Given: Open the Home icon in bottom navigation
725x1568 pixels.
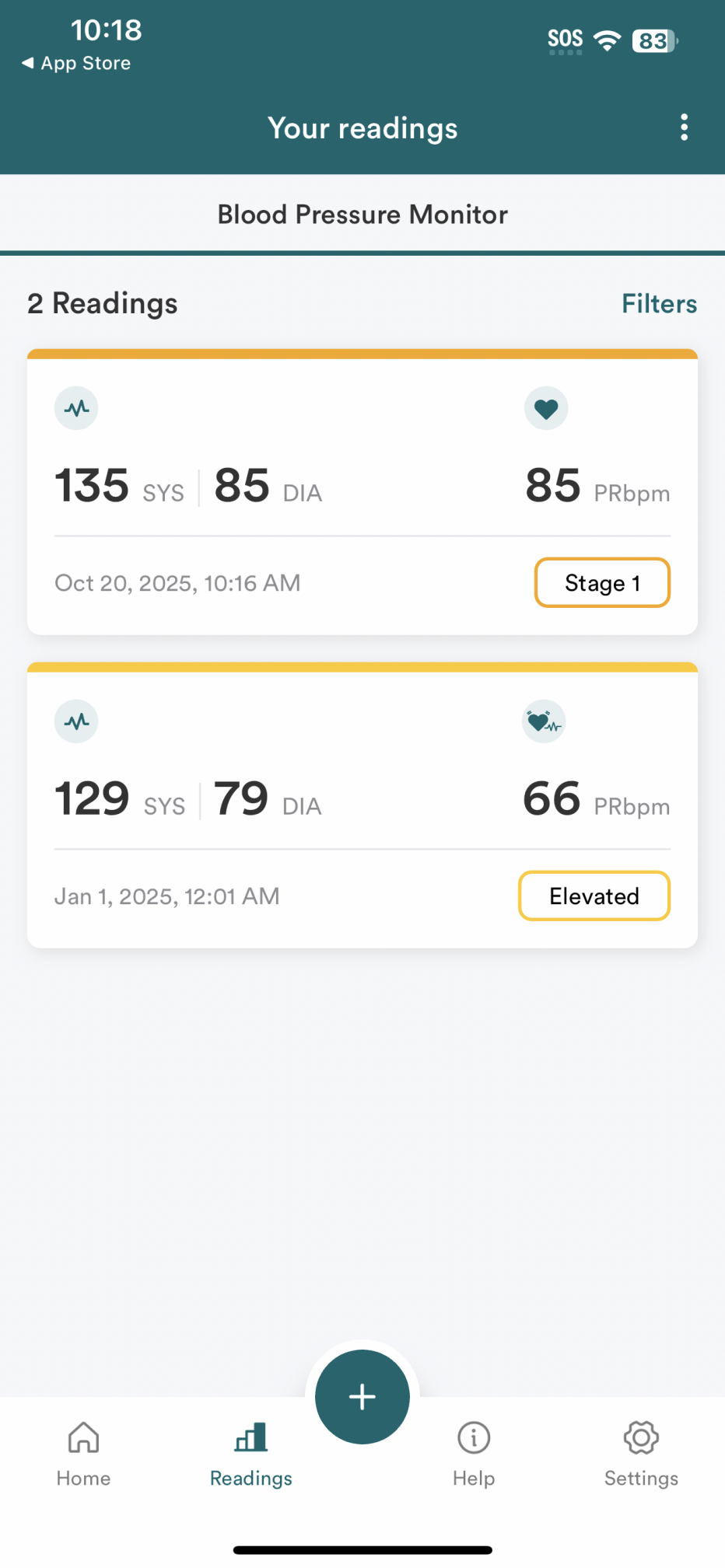Looking at the screenshot, I should point(82,1452).
